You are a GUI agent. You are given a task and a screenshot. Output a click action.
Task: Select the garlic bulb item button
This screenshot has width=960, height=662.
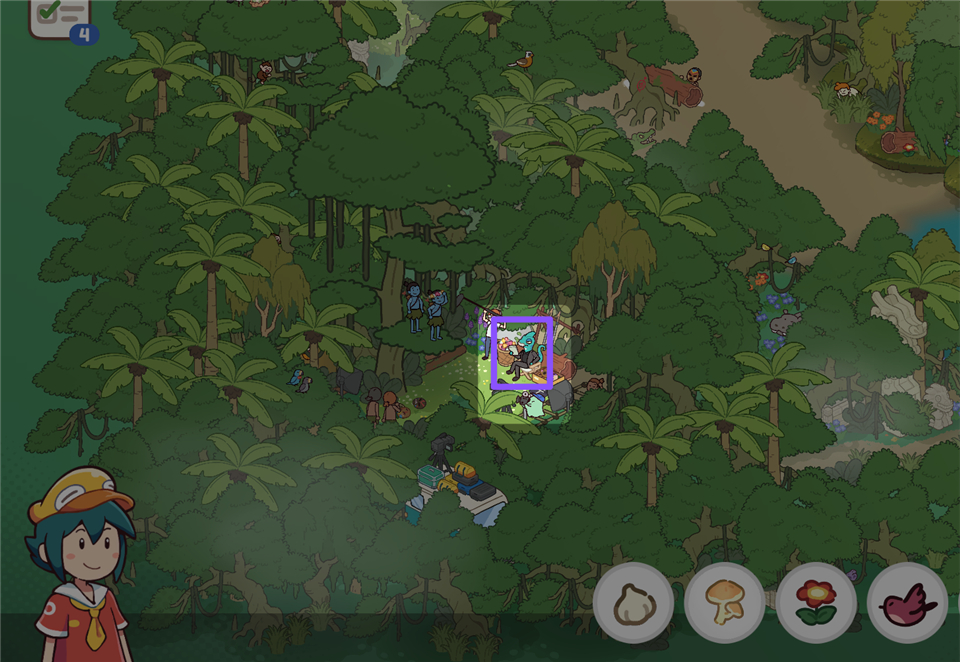633,602
